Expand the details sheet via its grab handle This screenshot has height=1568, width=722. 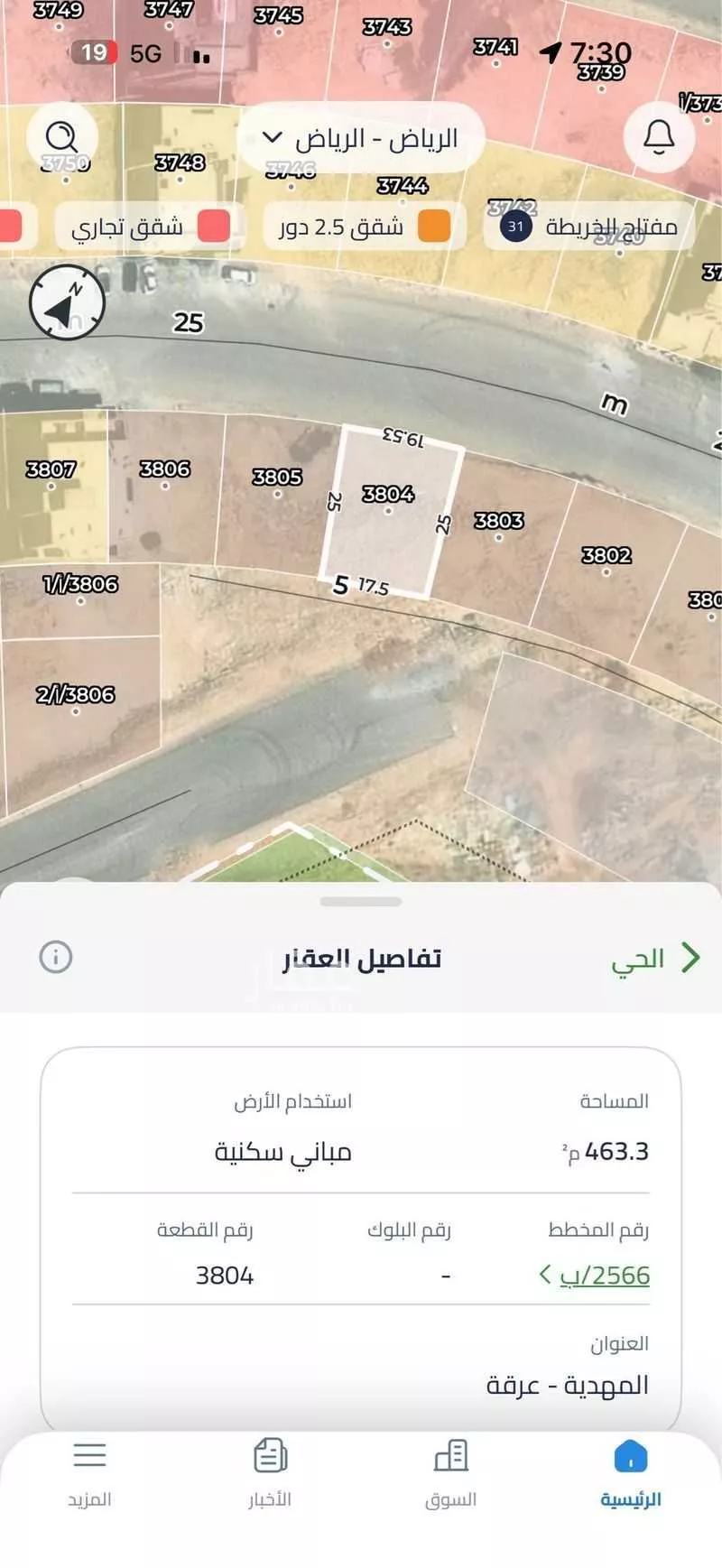pos(360,900)
